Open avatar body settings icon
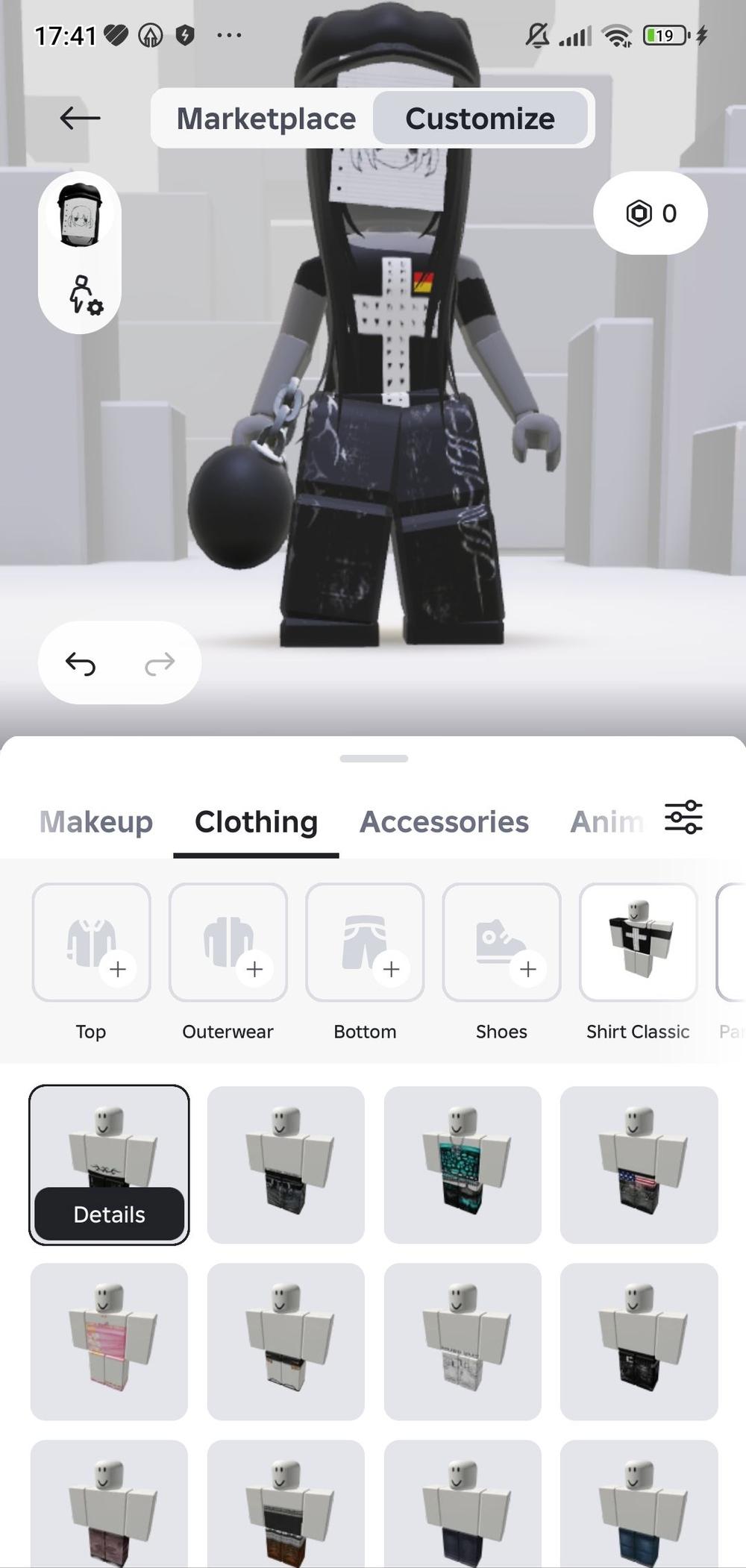 (84, 295)
